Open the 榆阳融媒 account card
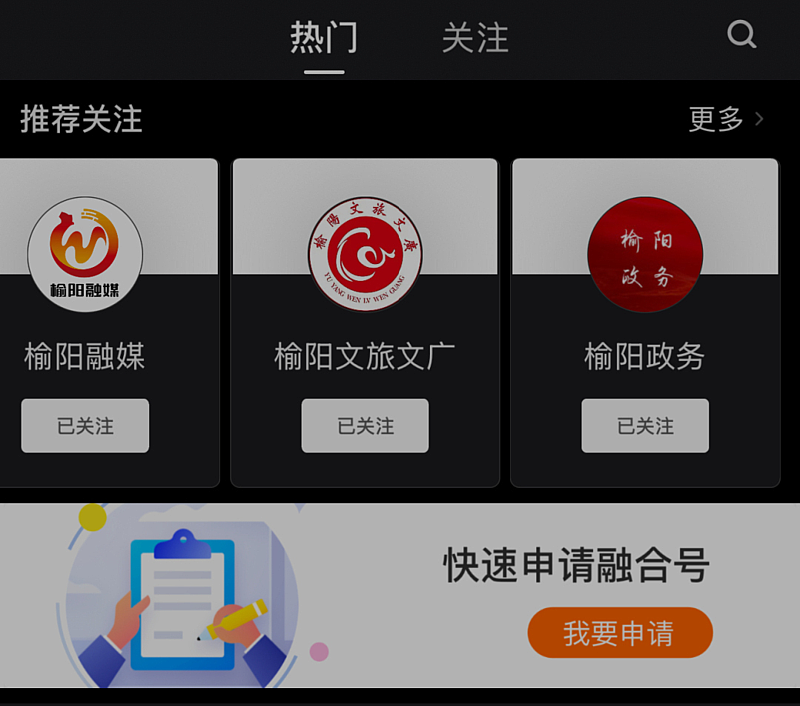The height and width of the screenshot is (706, 800). (x=85, y=255)
